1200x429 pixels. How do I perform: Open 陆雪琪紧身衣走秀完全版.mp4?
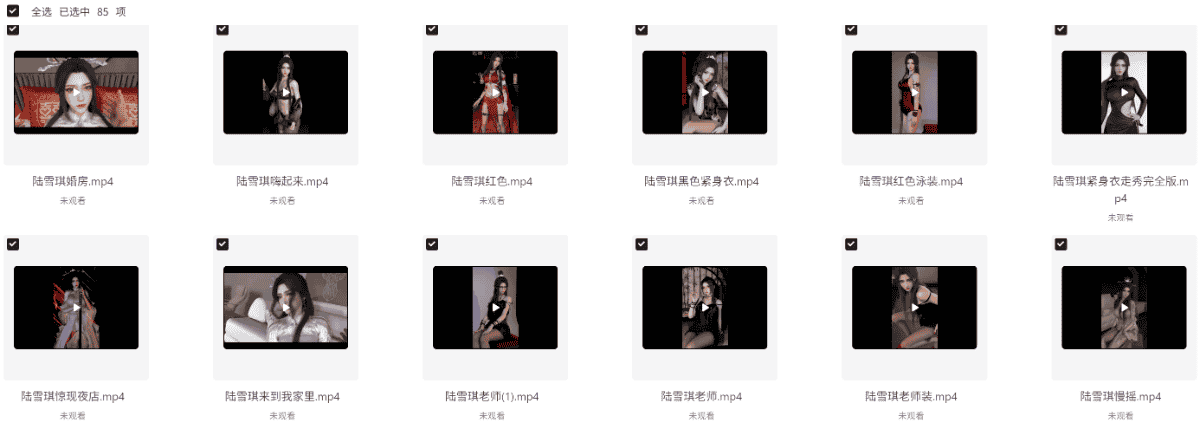tap(1123, 92)
